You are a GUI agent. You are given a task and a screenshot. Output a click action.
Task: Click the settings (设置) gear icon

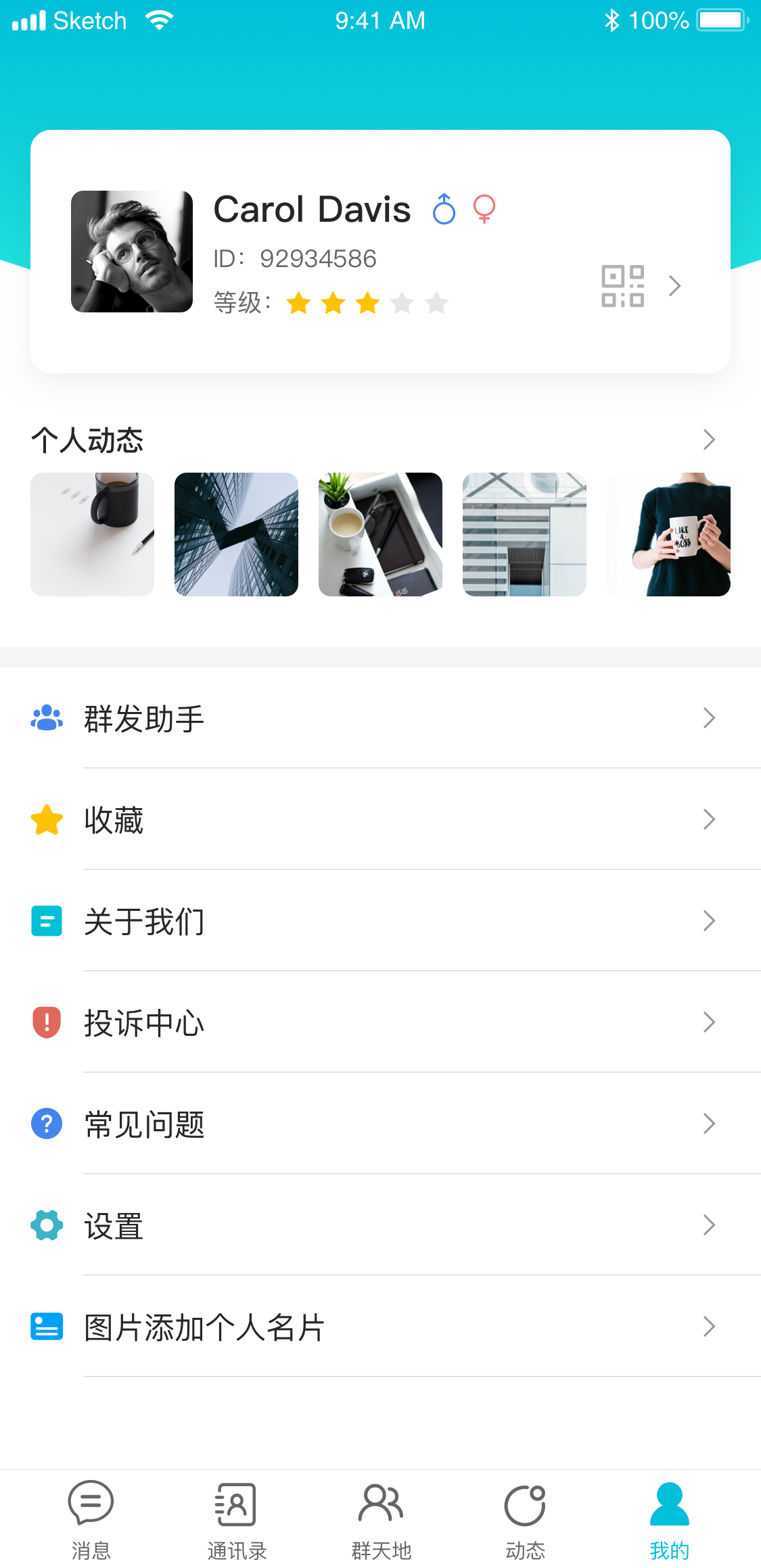point(45,1225)
